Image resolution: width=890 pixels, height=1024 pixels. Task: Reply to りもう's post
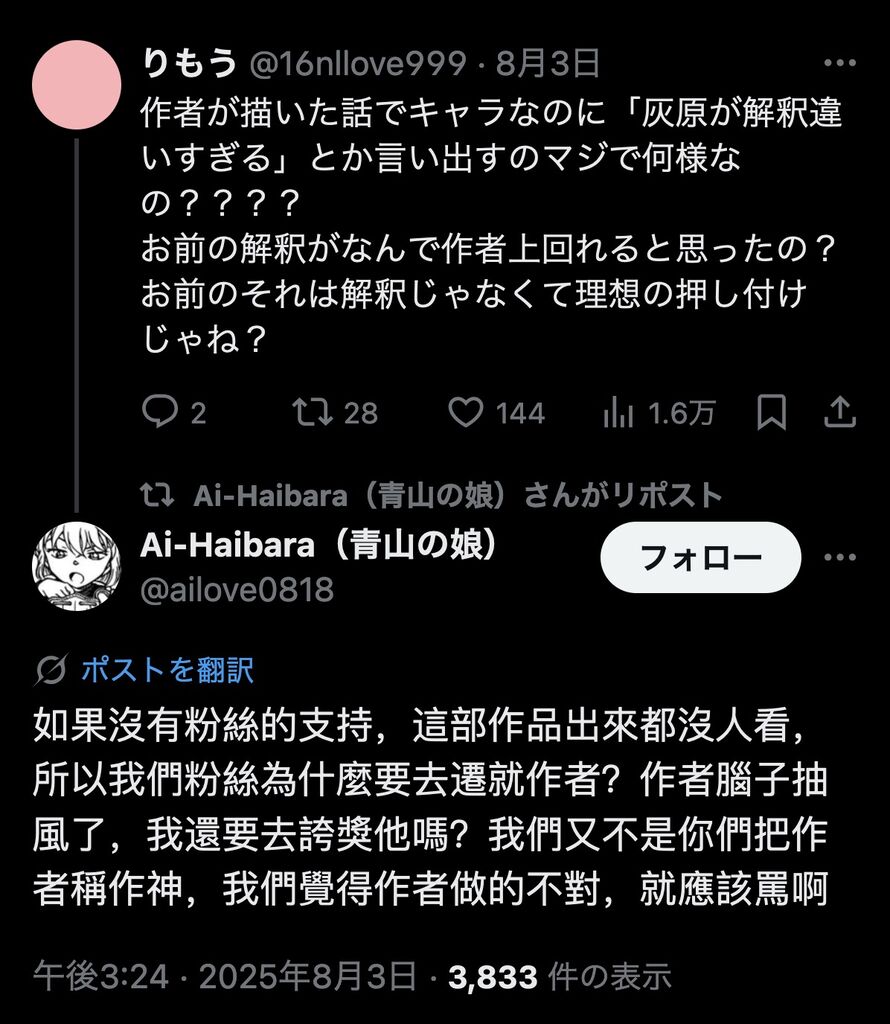(x=160, y=412)
